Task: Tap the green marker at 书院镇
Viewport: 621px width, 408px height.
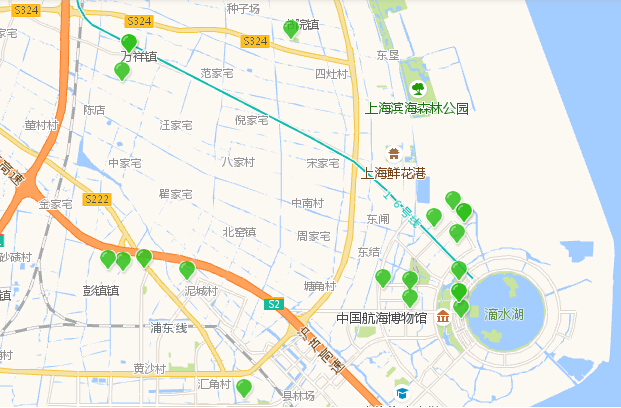Action: coord(291,28)
